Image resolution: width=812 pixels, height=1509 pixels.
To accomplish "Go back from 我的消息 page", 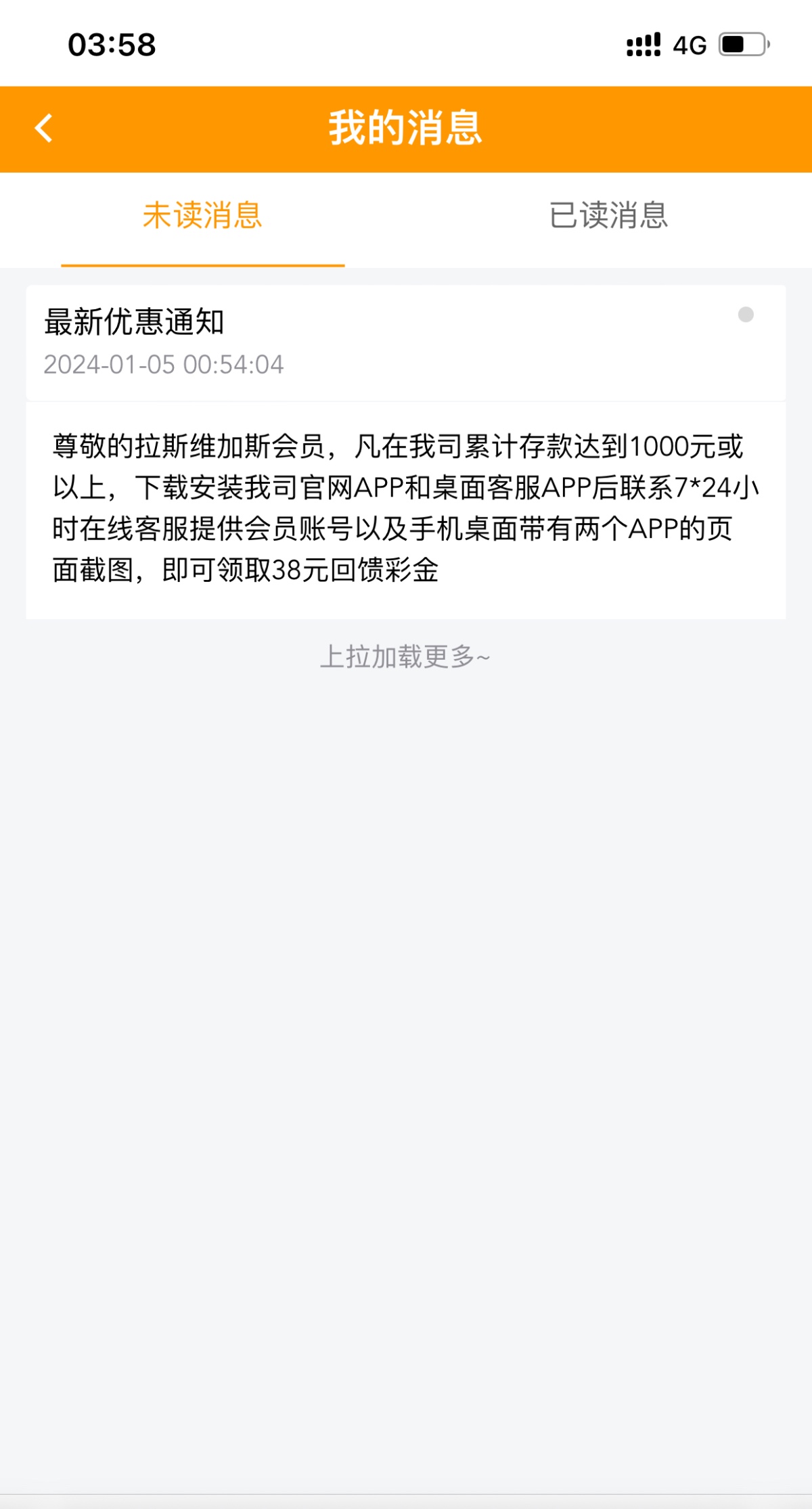I will click(44, 129).
